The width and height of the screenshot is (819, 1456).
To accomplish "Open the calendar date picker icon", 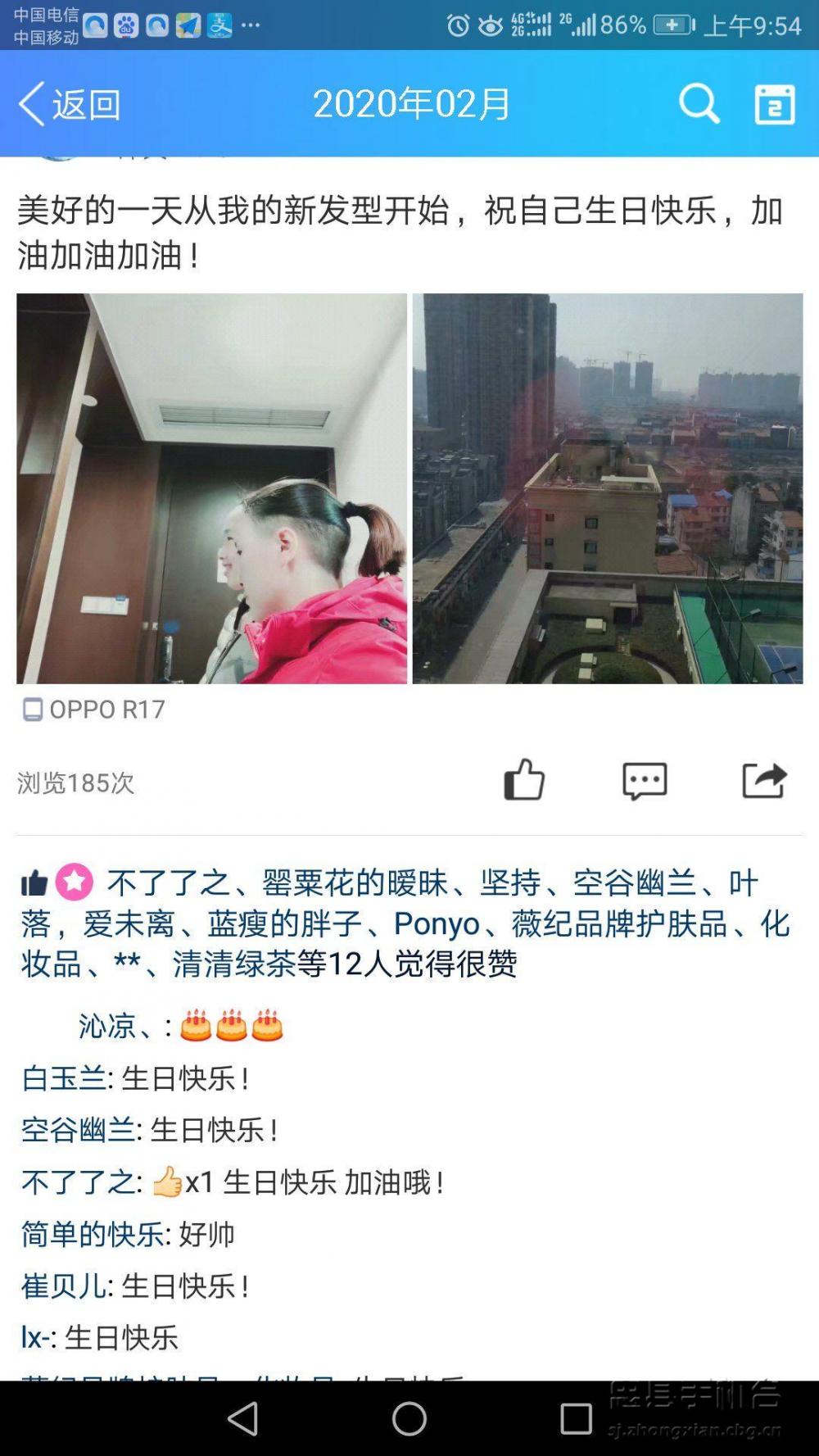I will [774, 104].
